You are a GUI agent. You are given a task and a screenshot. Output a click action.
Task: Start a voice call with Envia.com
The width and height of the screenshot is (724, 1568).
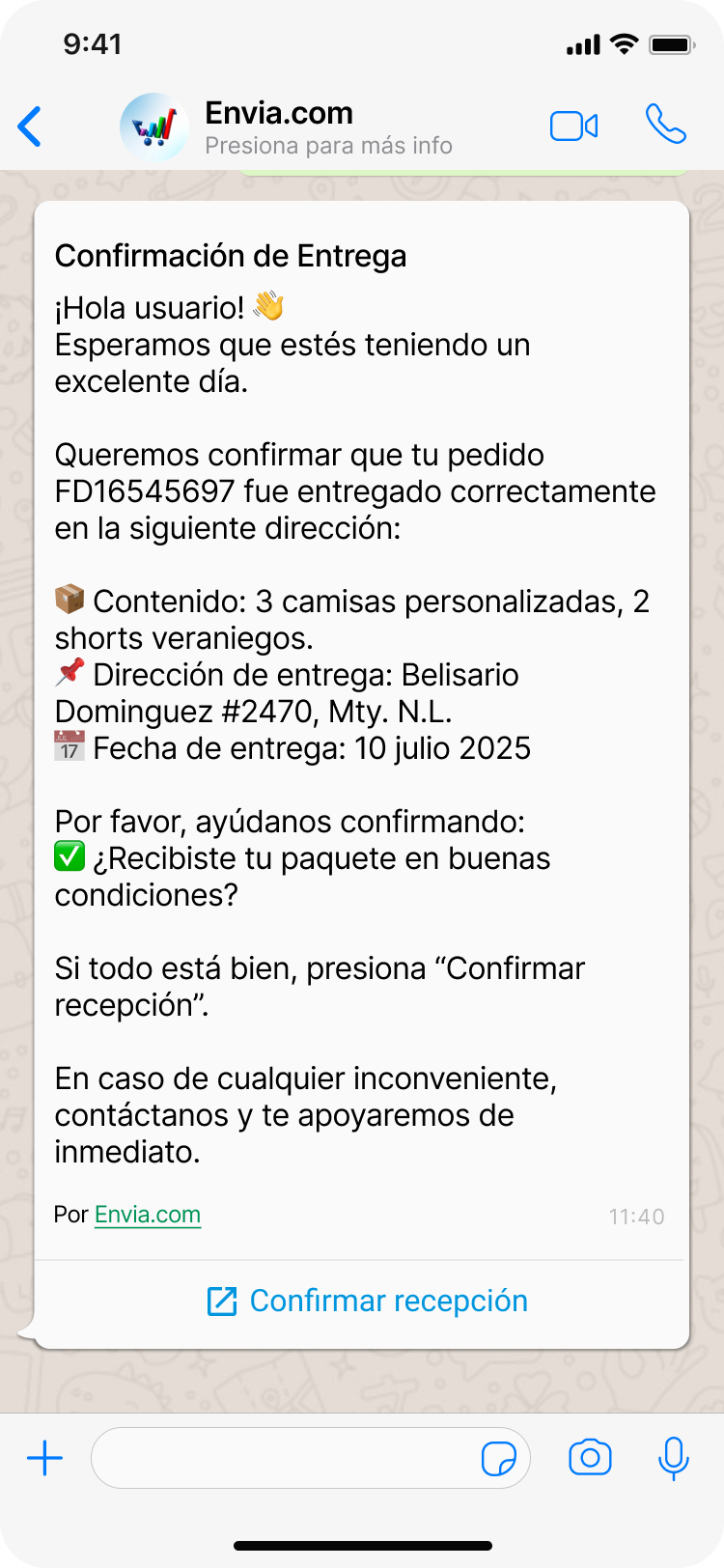tap(665, 125)
